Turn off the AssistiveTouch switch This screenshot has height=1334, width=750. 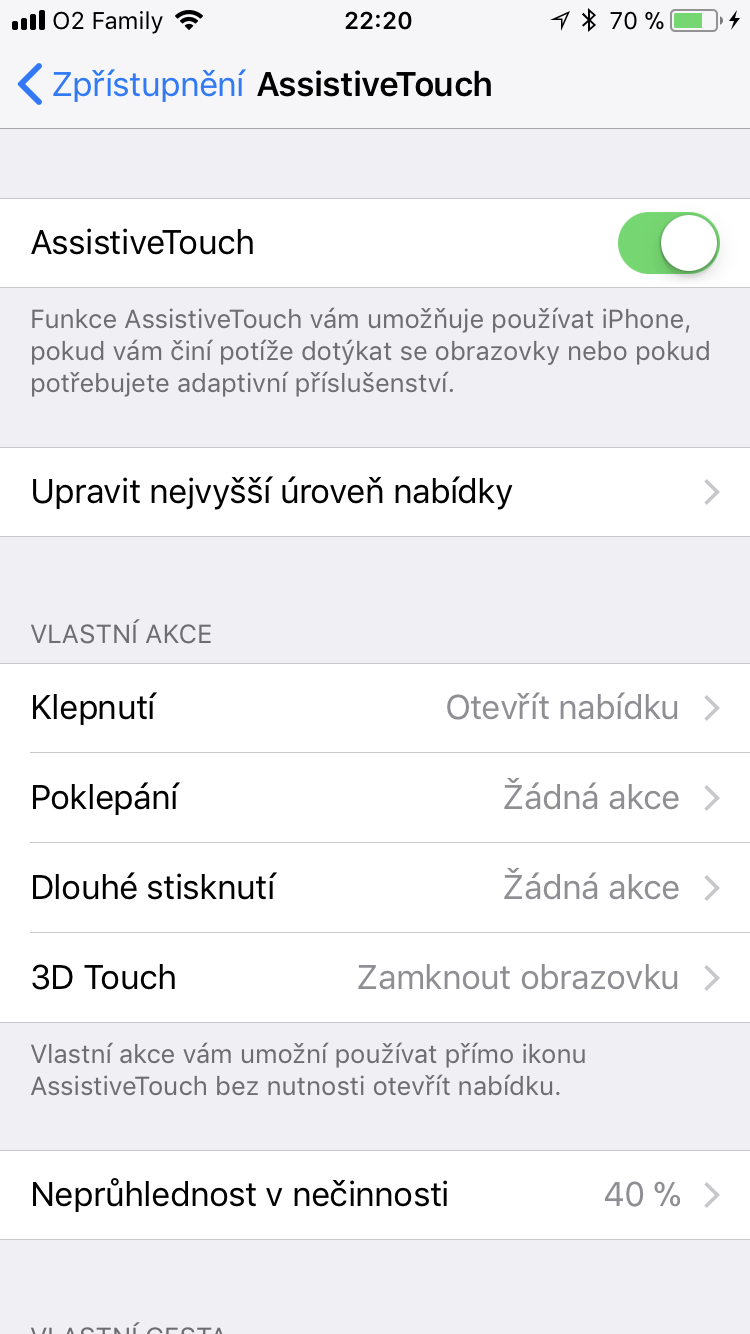pyautogui.click(x=668, y=243)
